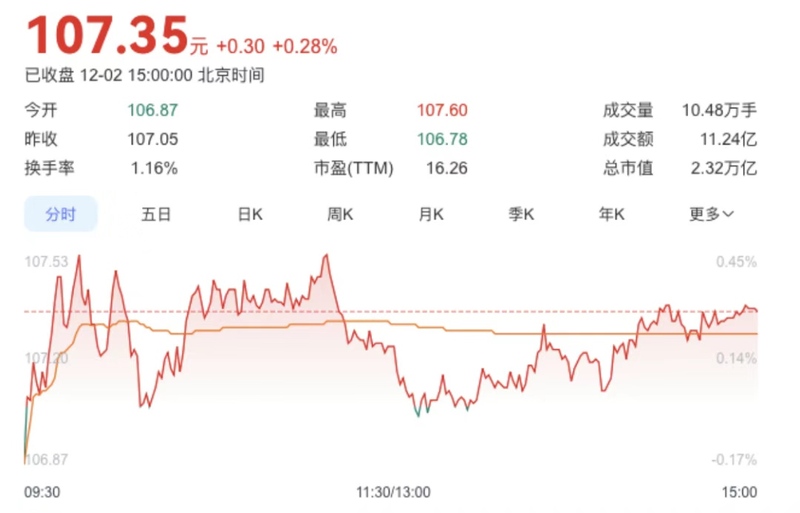Switch to the 周K weekly chart
800x513 pixels.
[341, 214]
